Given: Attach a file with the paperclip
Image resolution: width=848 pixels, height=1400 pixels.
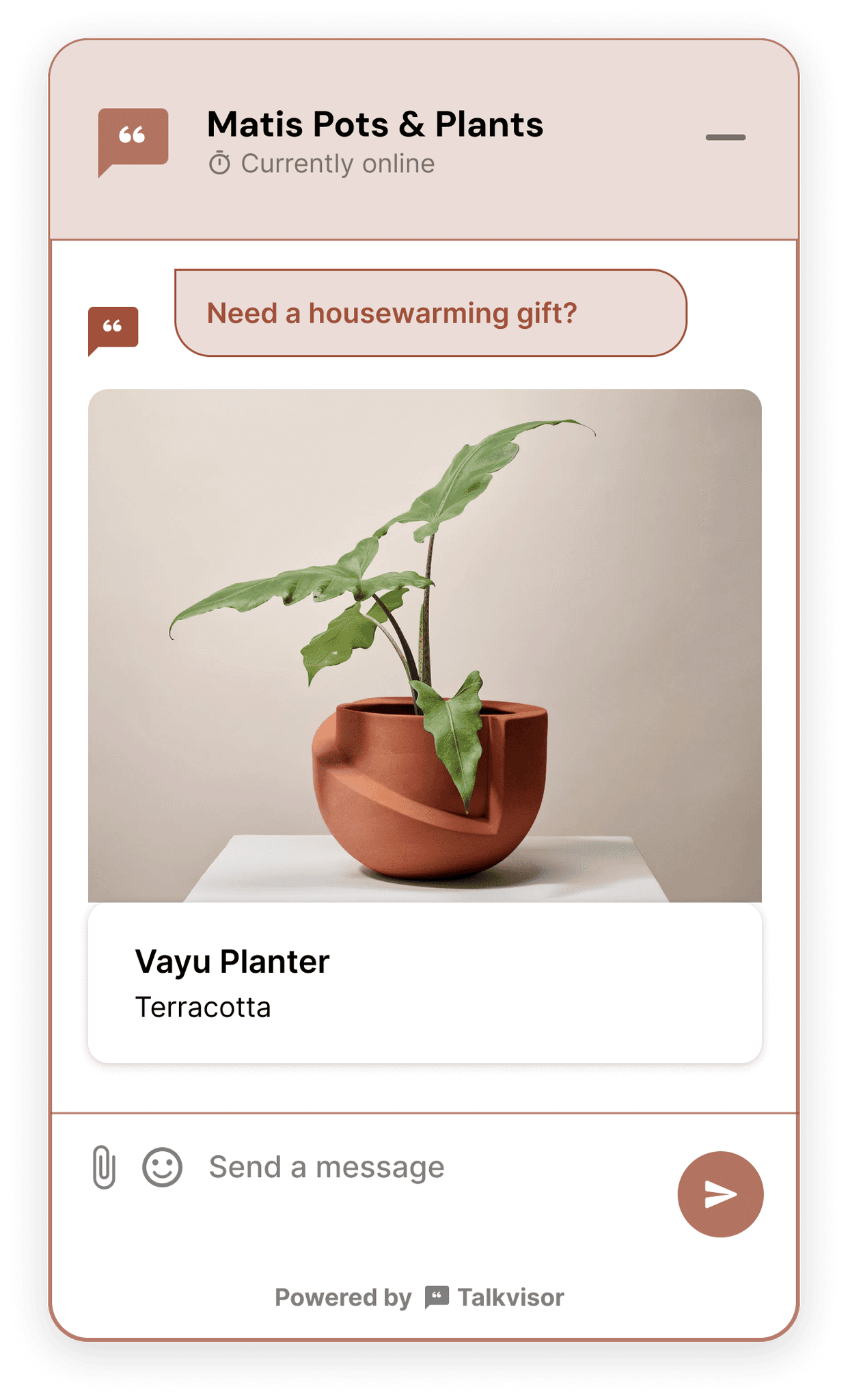Looking at the screenshot, I should click(104, 1167).
